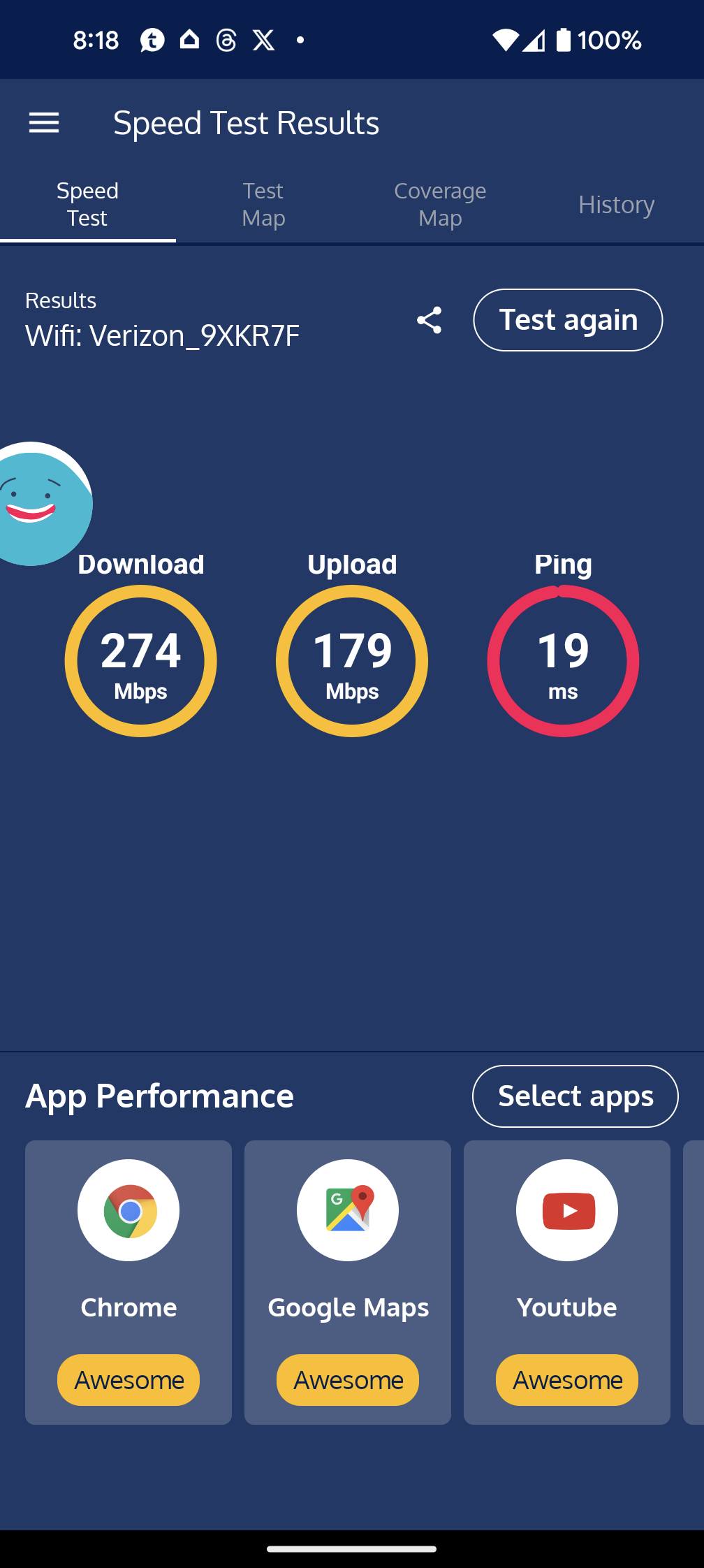
Task: Open Google Maps performance card
Action: tap(348, 1282)
